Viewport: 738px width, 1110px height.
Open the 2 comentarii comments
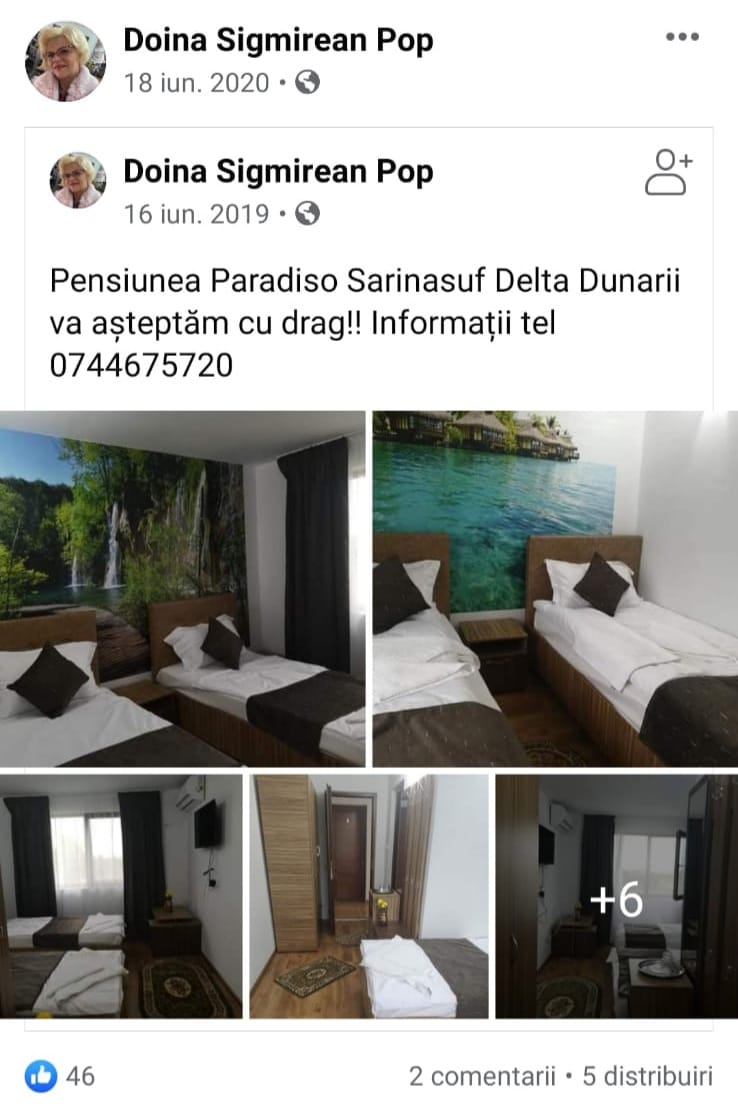[481, 1076]
